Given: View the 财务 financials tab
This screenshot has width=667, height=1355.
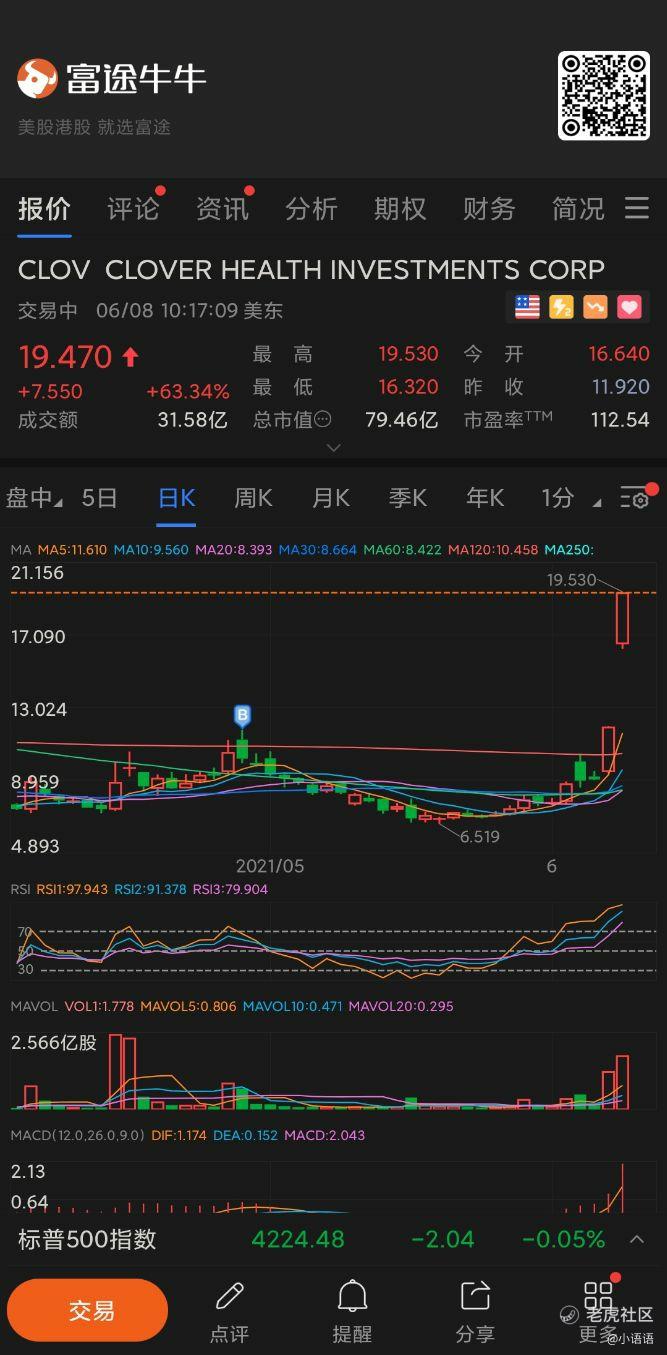Looking at the screenshot, I should coord(489,209).
